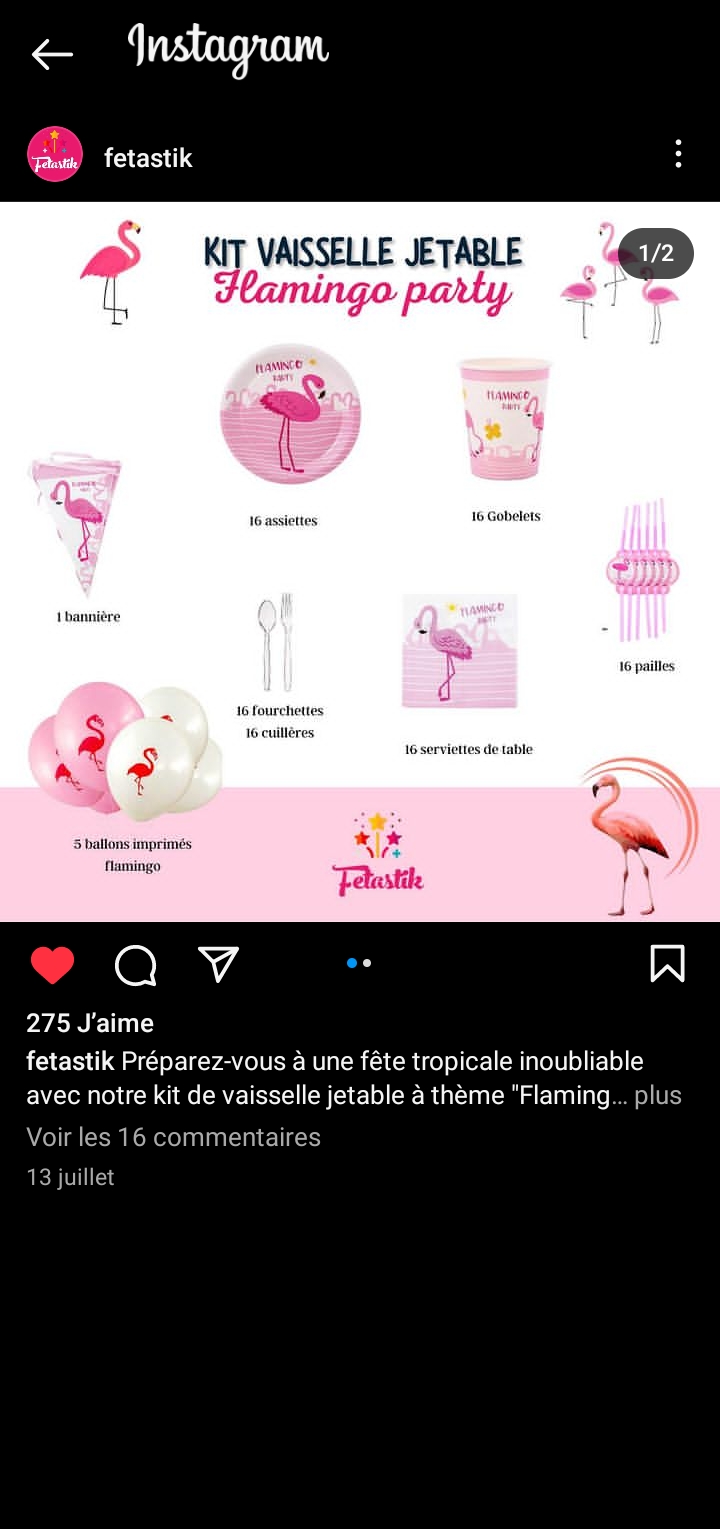View the 275 J'aime likes list
Screen dimensions: 720x1529
coord(90,1023)
